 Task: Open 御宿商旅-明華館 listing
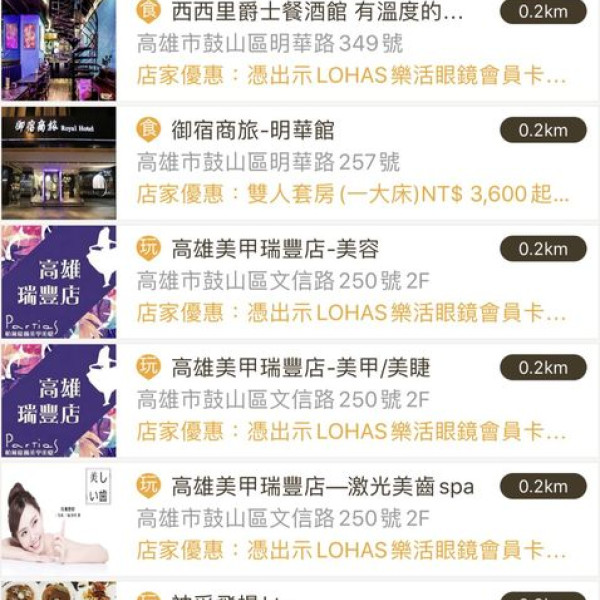coord(253,130)
